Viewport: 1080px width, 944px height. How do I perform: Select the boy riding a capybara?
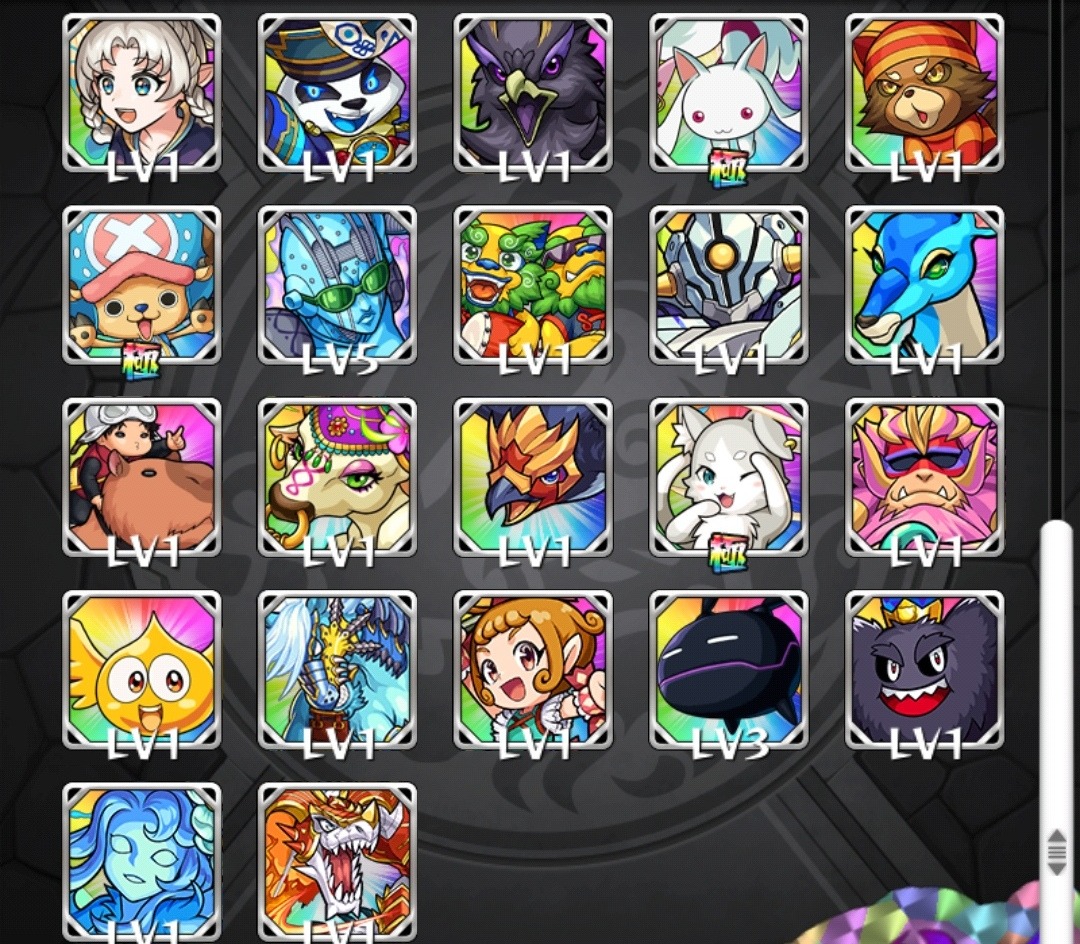[x=142, y=476]
